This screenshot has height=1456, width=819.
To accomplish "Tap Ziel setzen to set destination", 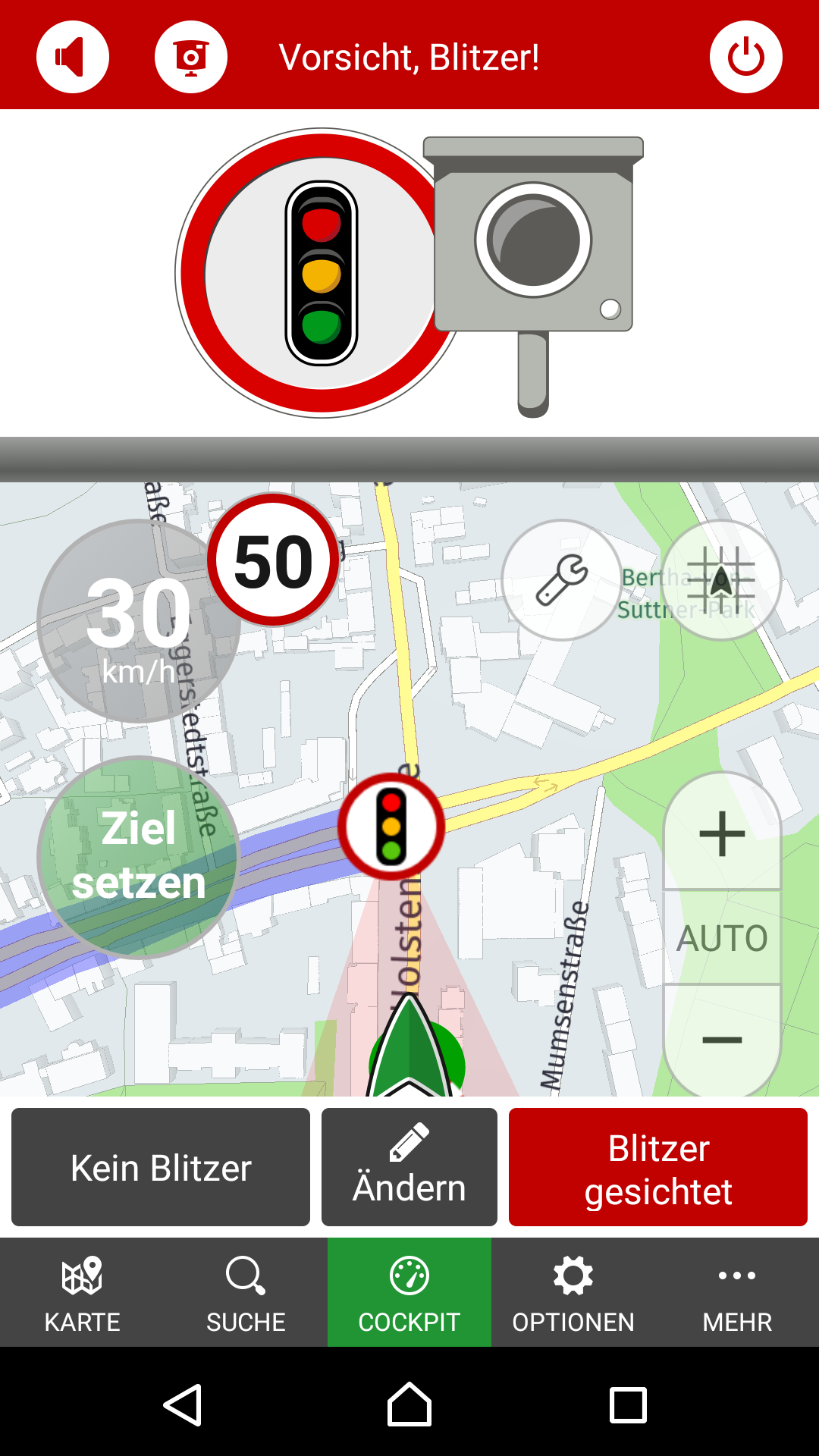I will pos(139,857).
